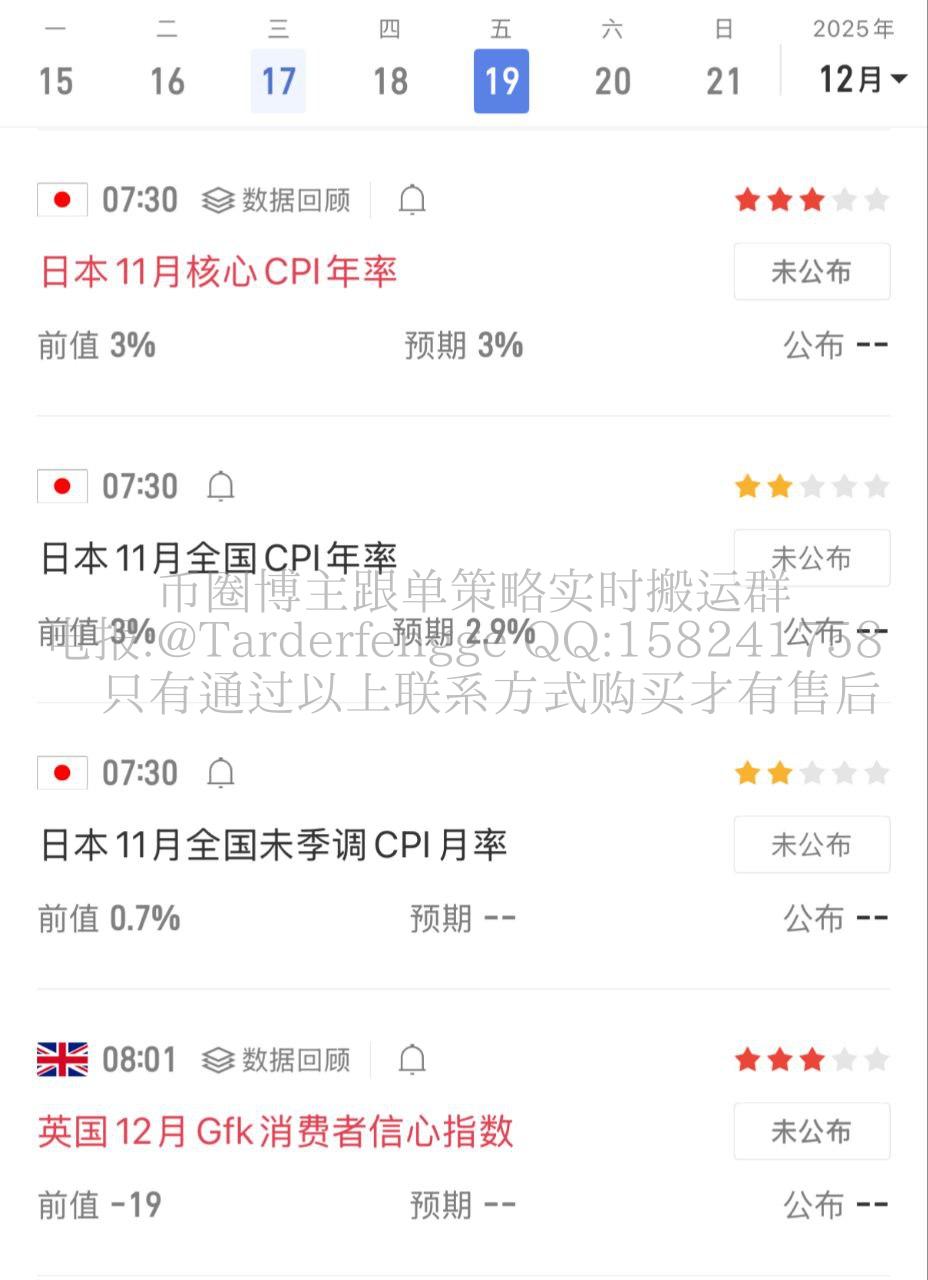928x1280 pixels.
Task: Open the 日本11月核心CPI年率 event details
Action: click(219, 271)
